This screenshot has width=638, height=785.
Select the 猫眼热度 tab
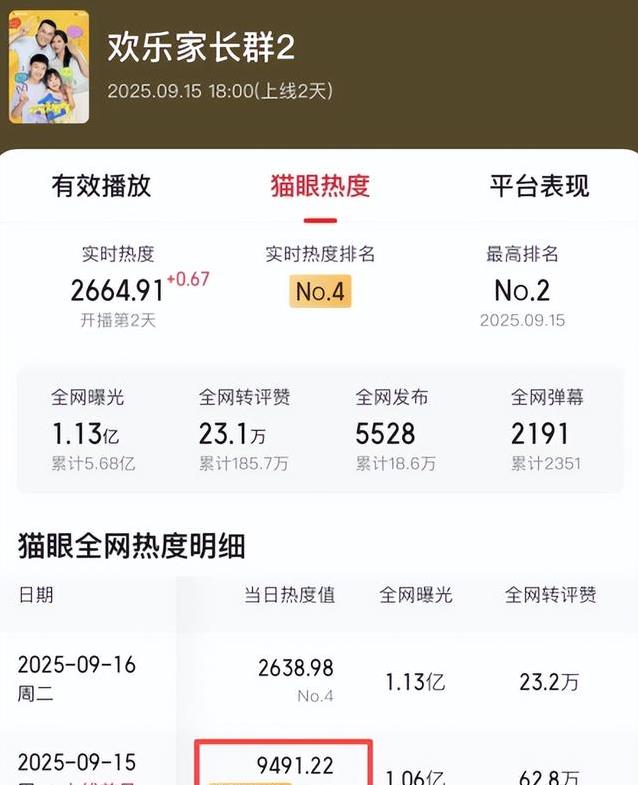pos(320,186)
